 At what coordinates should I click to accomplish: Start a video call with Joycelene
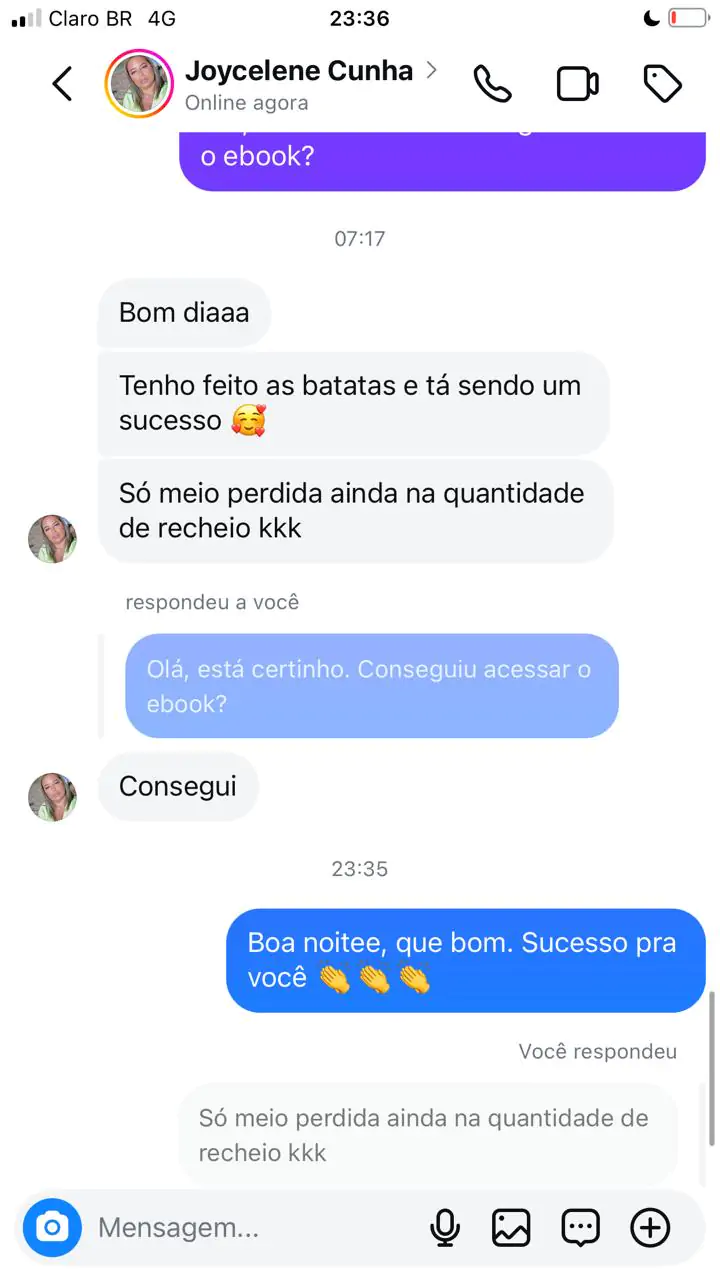coord(577,84)
